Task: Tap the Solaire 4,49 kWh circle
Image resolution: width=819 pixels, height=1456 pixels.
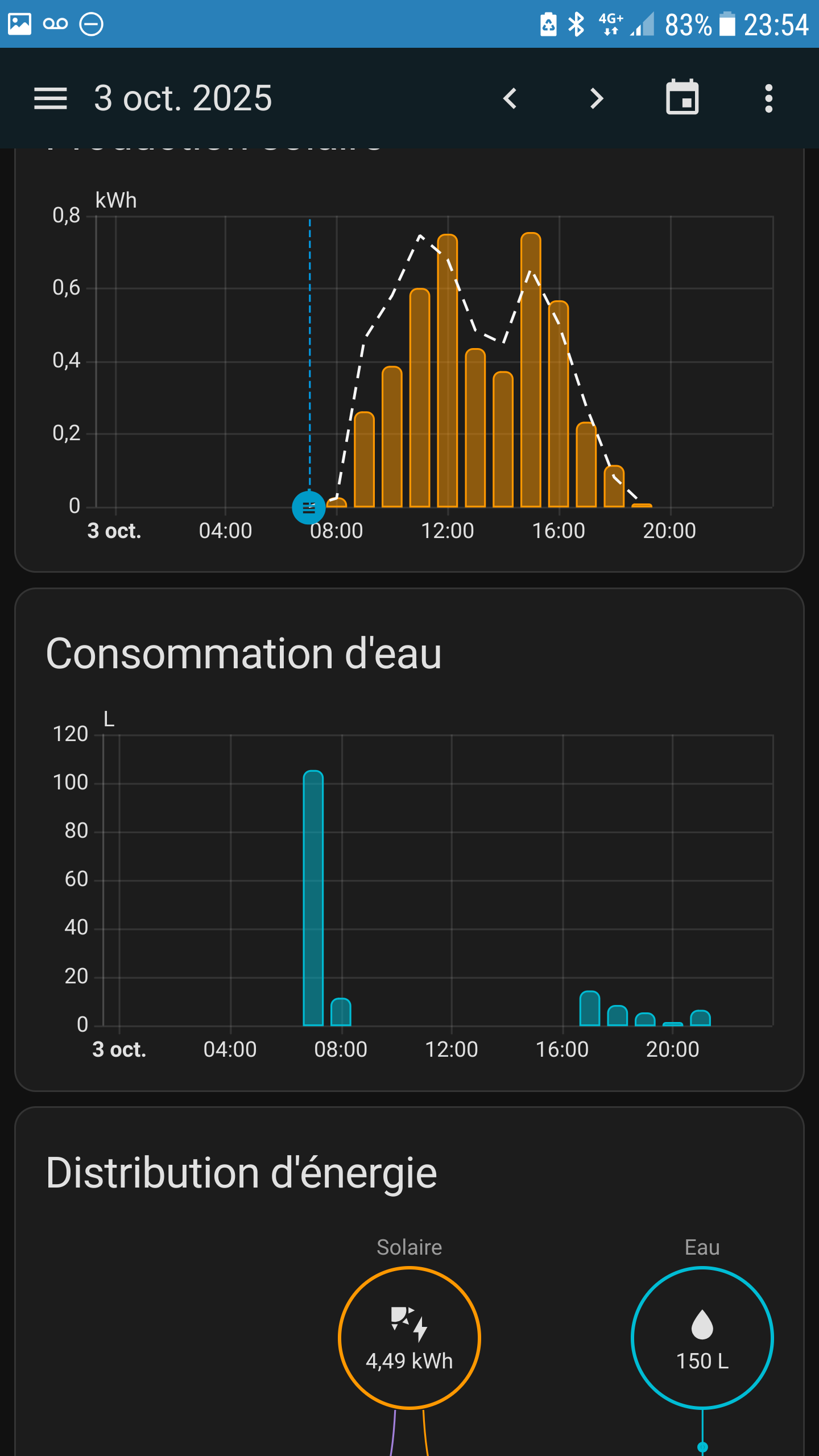Action: point(409,1338)
